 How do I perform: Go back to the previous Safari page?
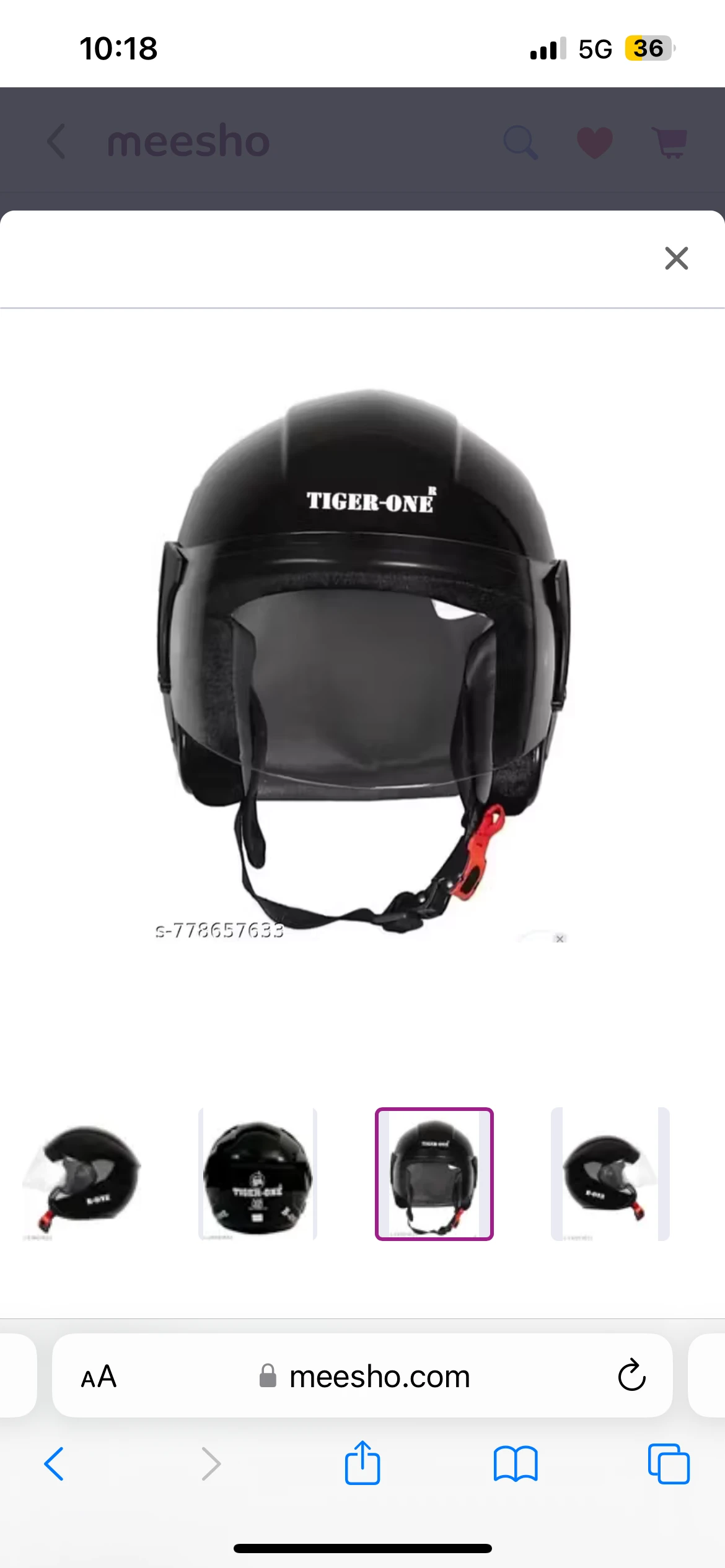click(x=55, y=1464)
